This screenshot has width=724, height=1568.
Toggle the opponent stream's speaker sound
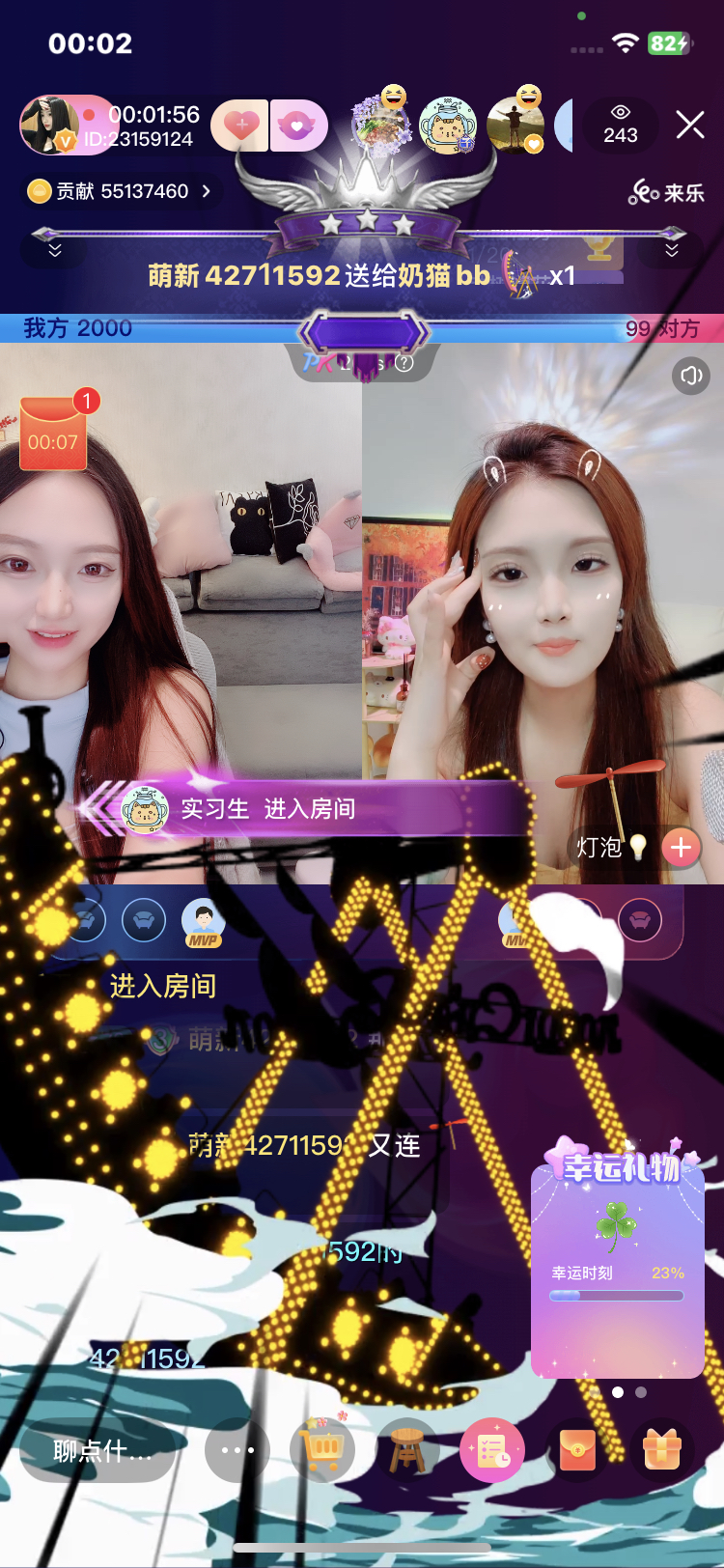point(690,376)
